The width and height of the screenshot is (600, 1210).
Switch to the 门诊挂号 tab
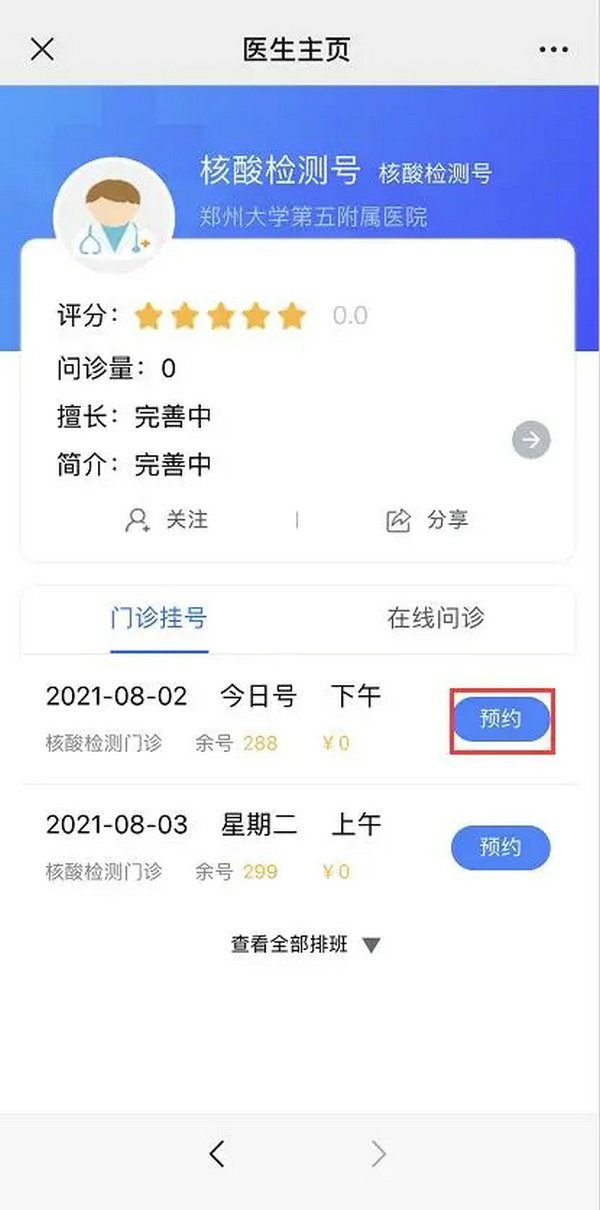click(x=159, y=618)
